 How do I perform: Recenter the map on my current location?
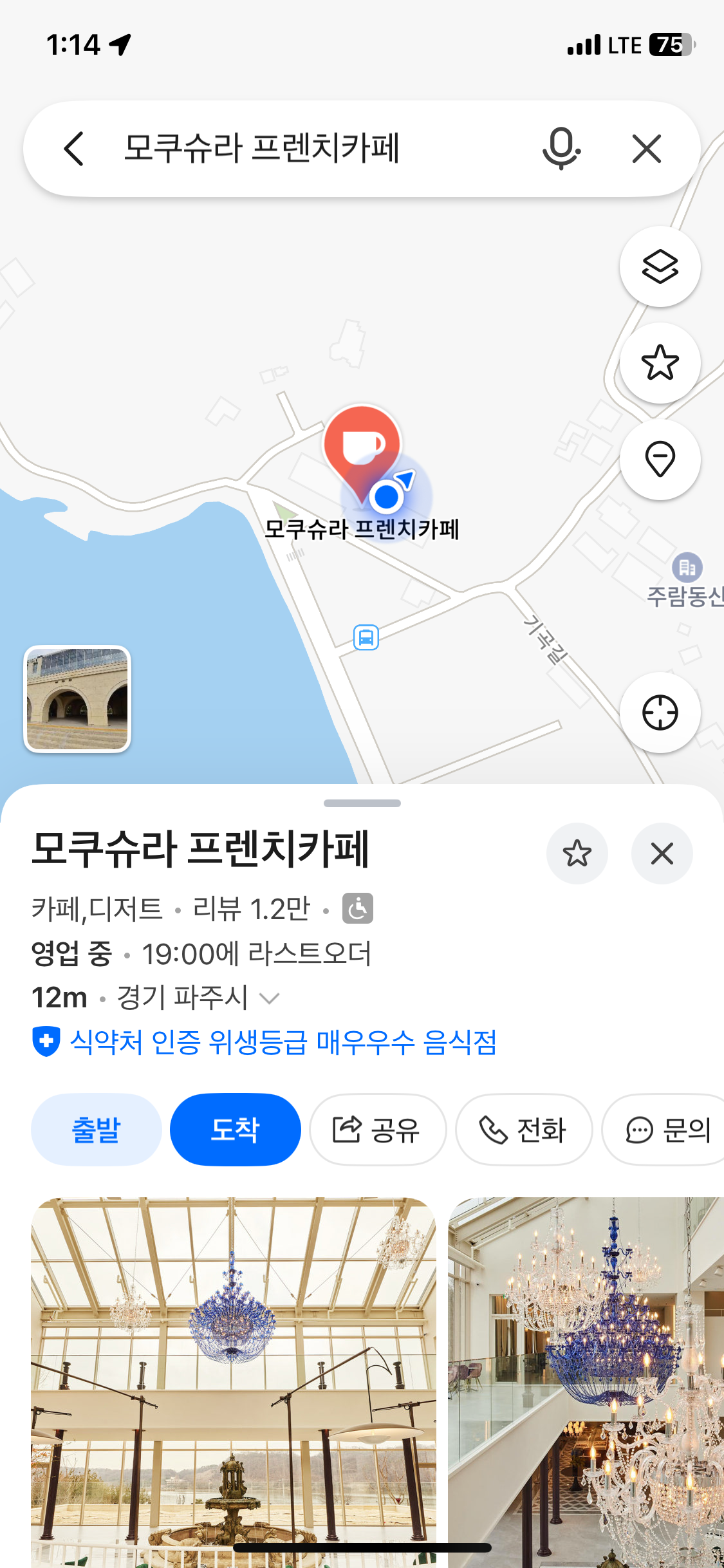click(x=660, y=713)
